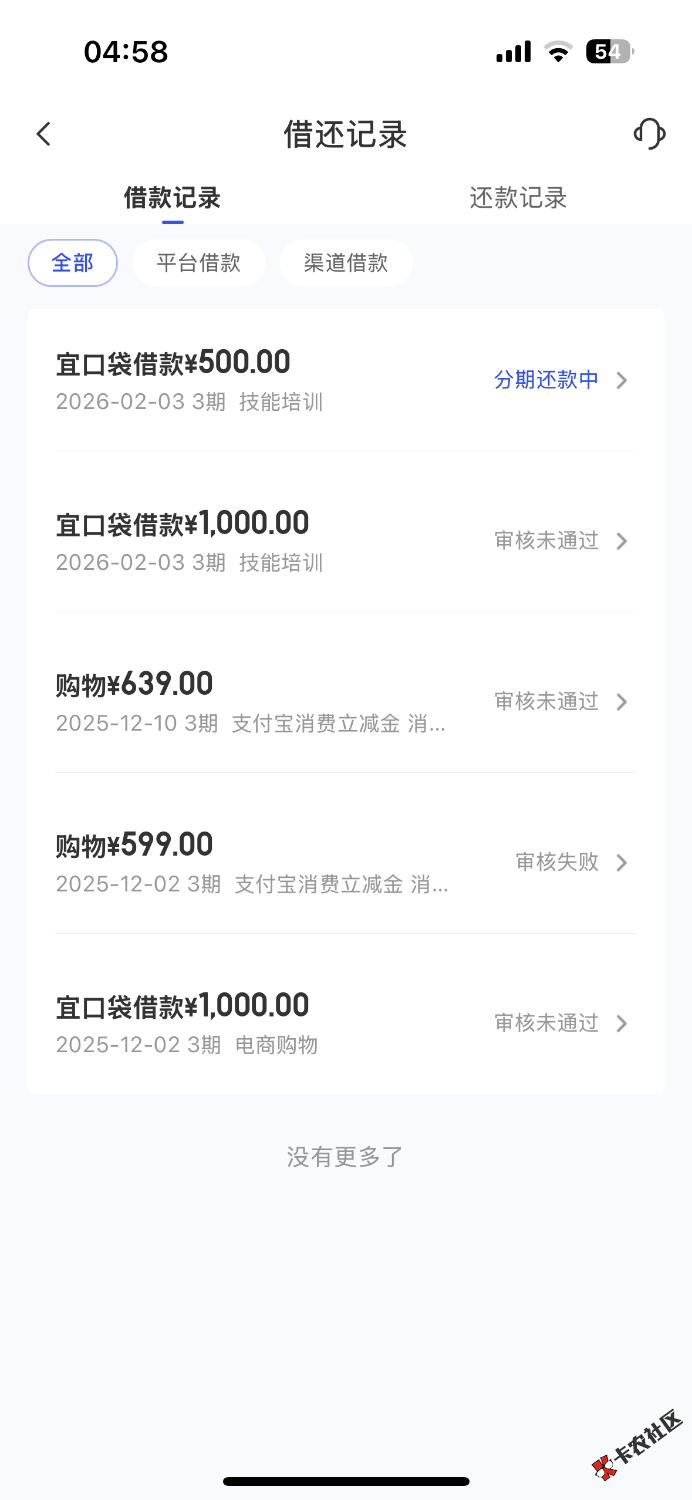Switch to the 还款记录 tab
The image size is (692, 1500).
pos(518,198)
